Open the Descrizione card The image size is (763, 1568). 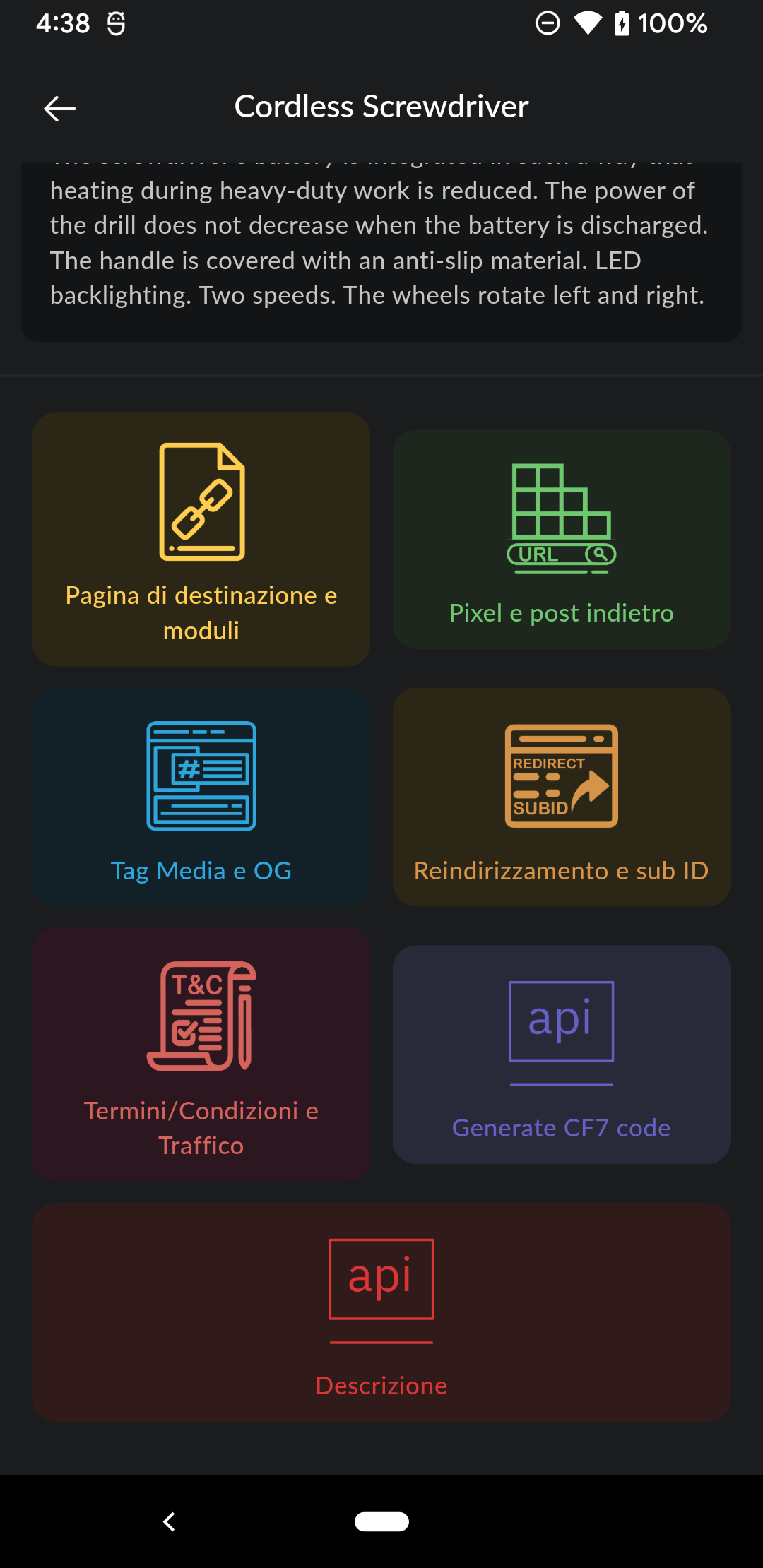click(381, 1312)
